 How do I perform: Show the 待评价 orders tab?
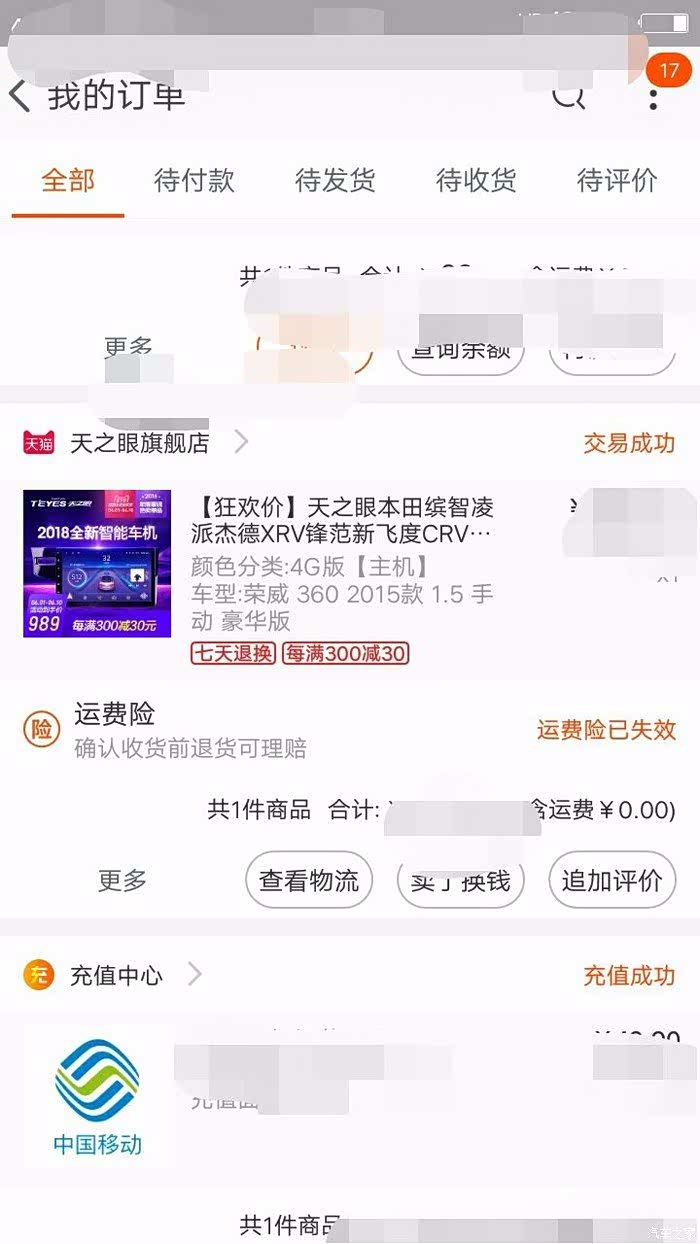[x=617, y=181]
